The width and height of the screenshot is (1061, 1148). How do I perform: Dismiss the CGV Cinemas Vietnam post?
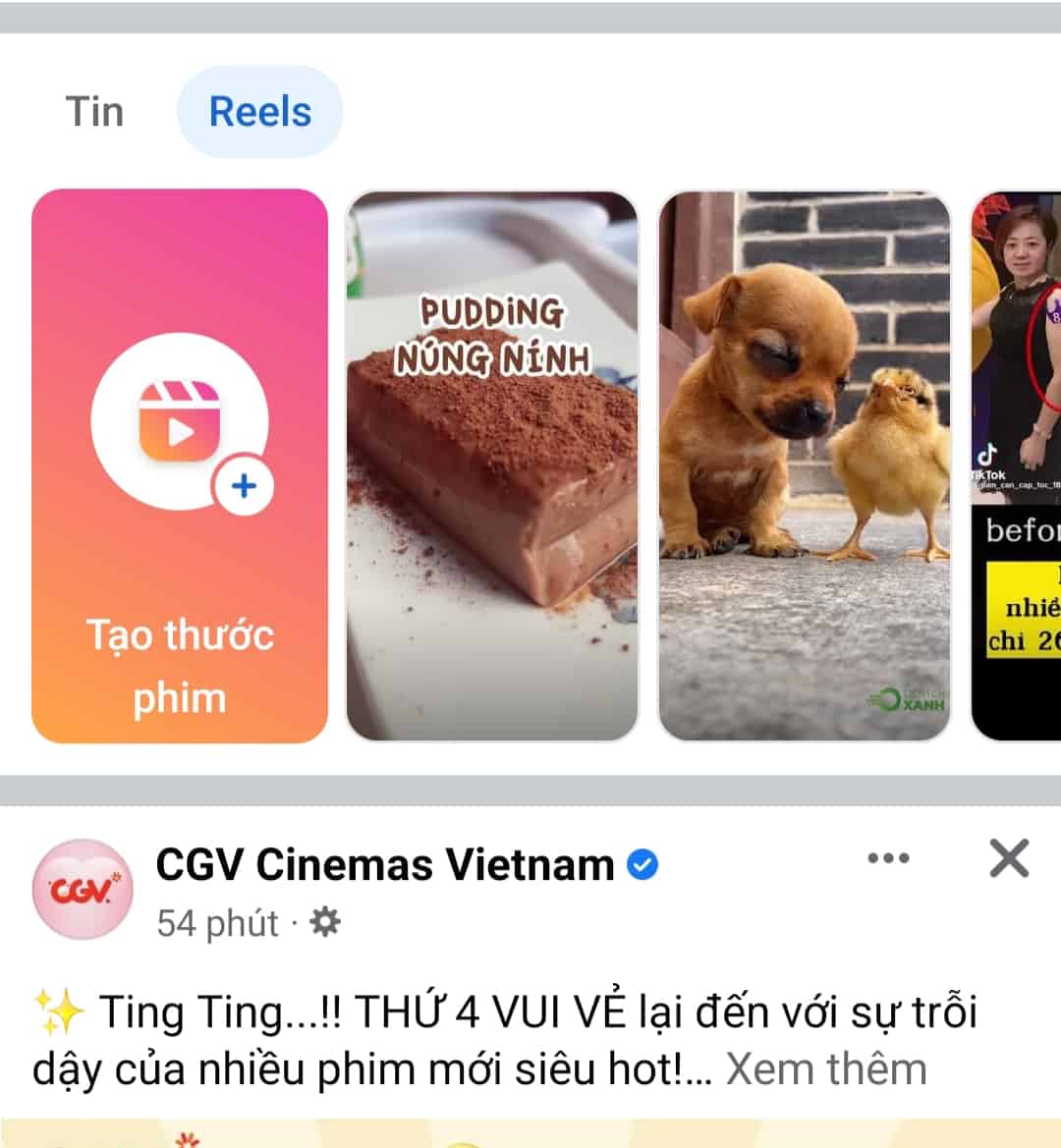coord(1009,858)
